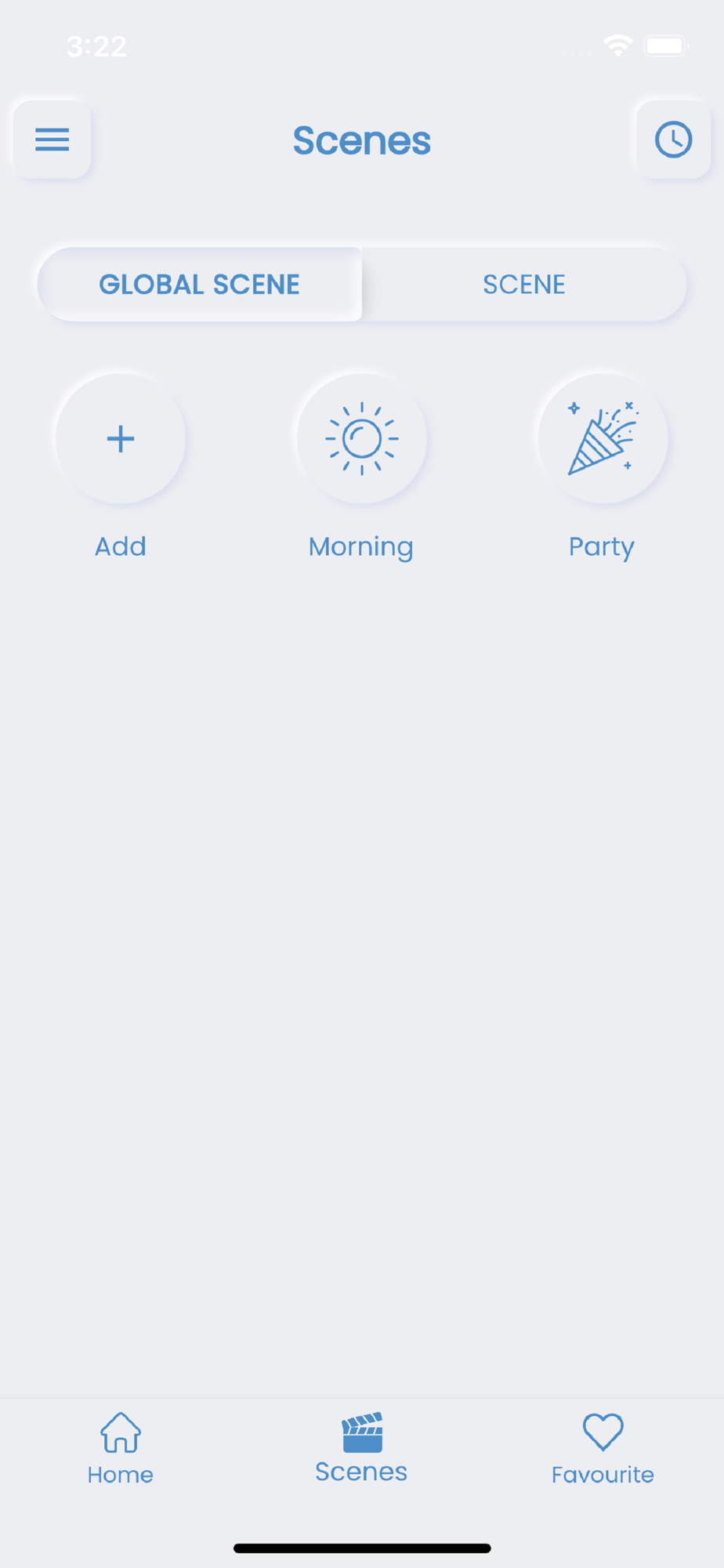Activate the Party scene
724x1568 pixels.
click(603, 438)
